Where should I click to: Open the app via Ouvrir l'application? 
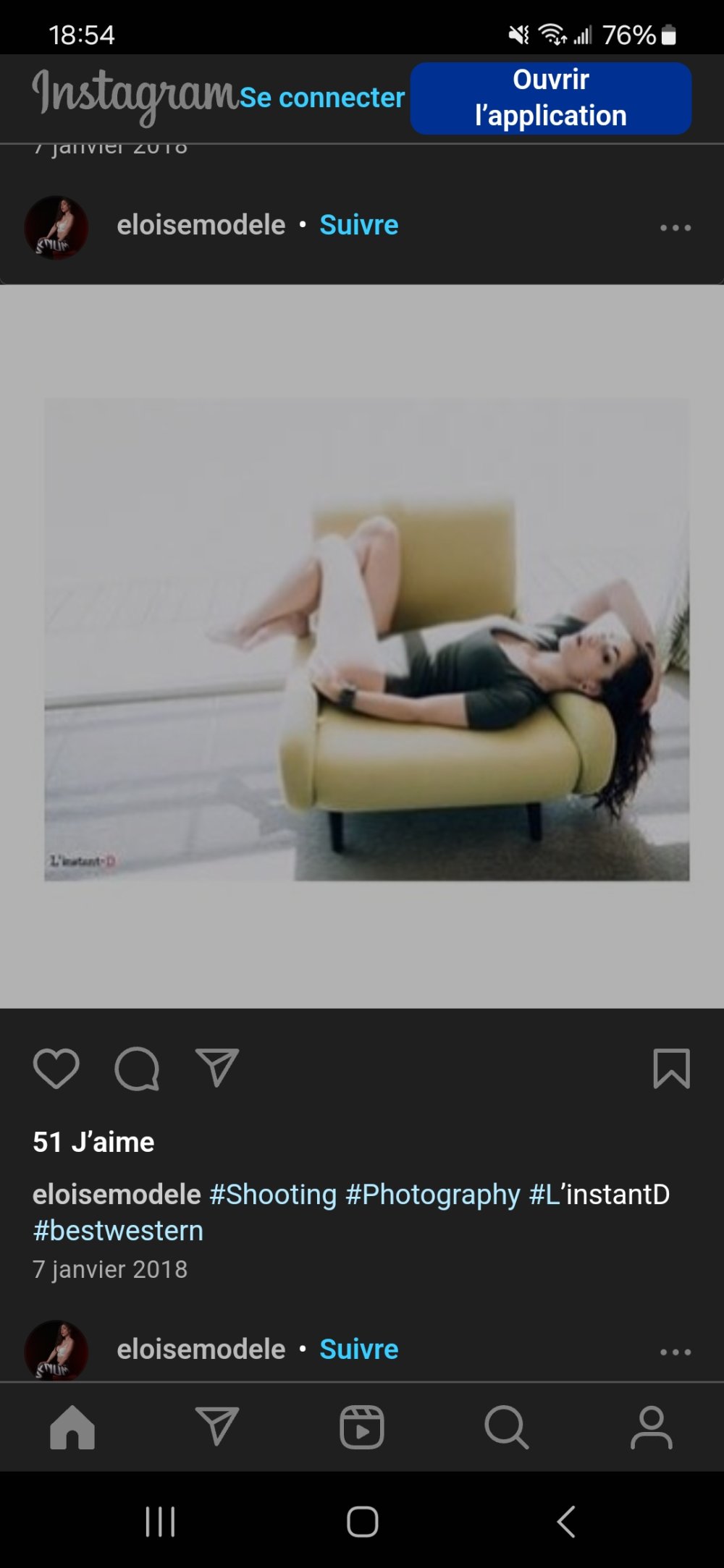click(550, 98)
